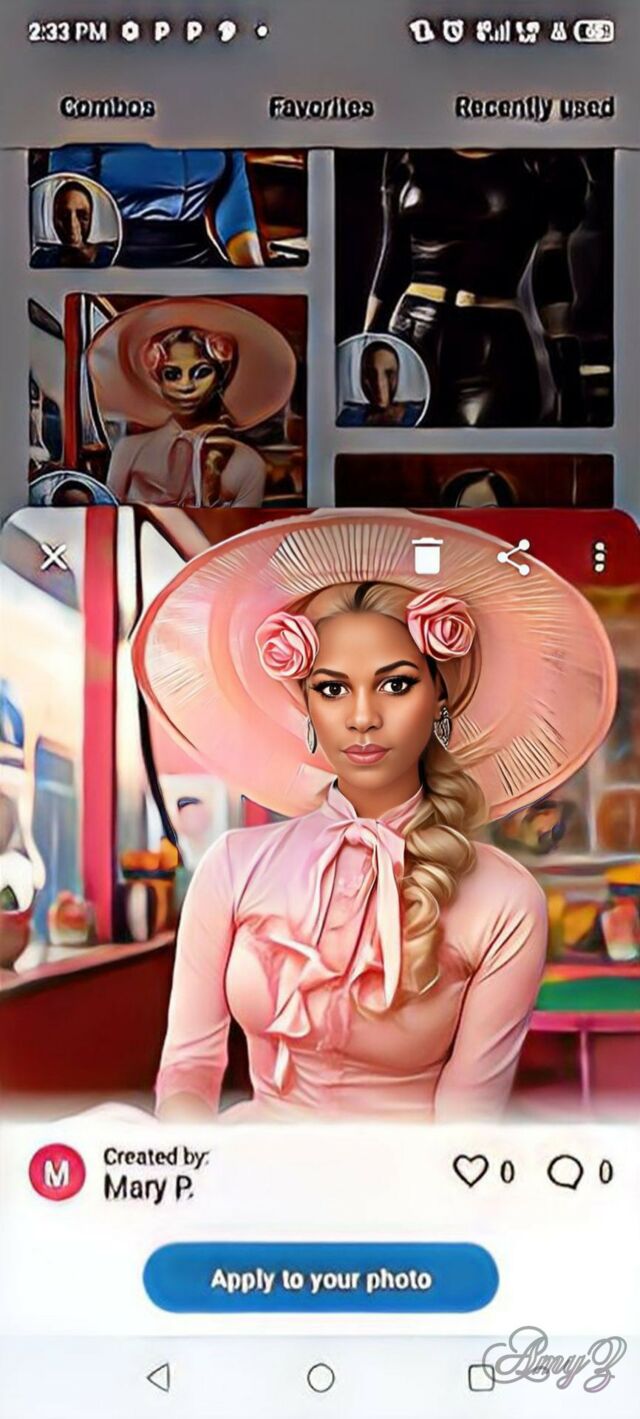Tap Apply to your photo
Screen dimensions: 640x1419
click(x=320, y=1278)
